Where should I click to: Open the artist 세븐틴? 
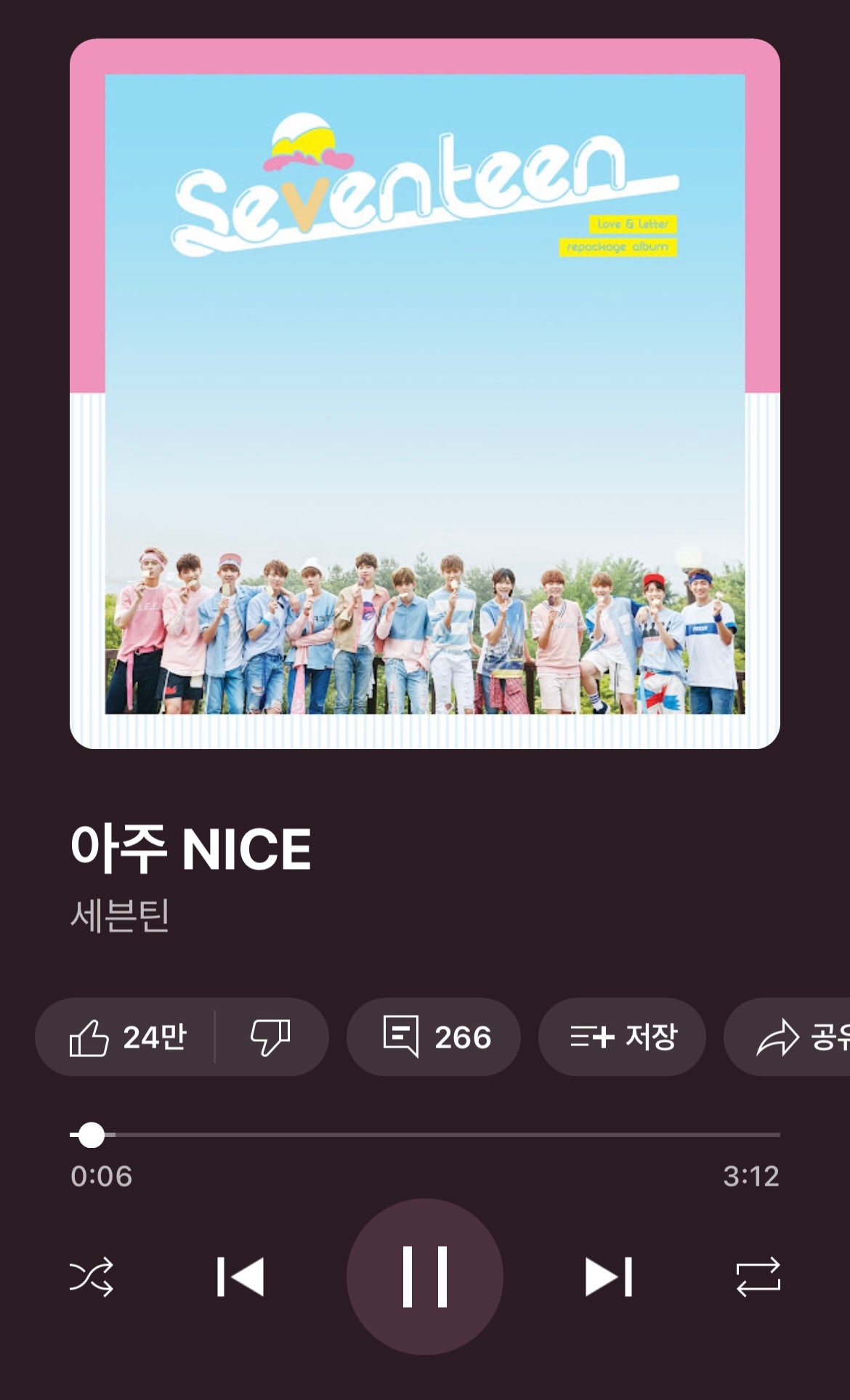pos(120,915)
